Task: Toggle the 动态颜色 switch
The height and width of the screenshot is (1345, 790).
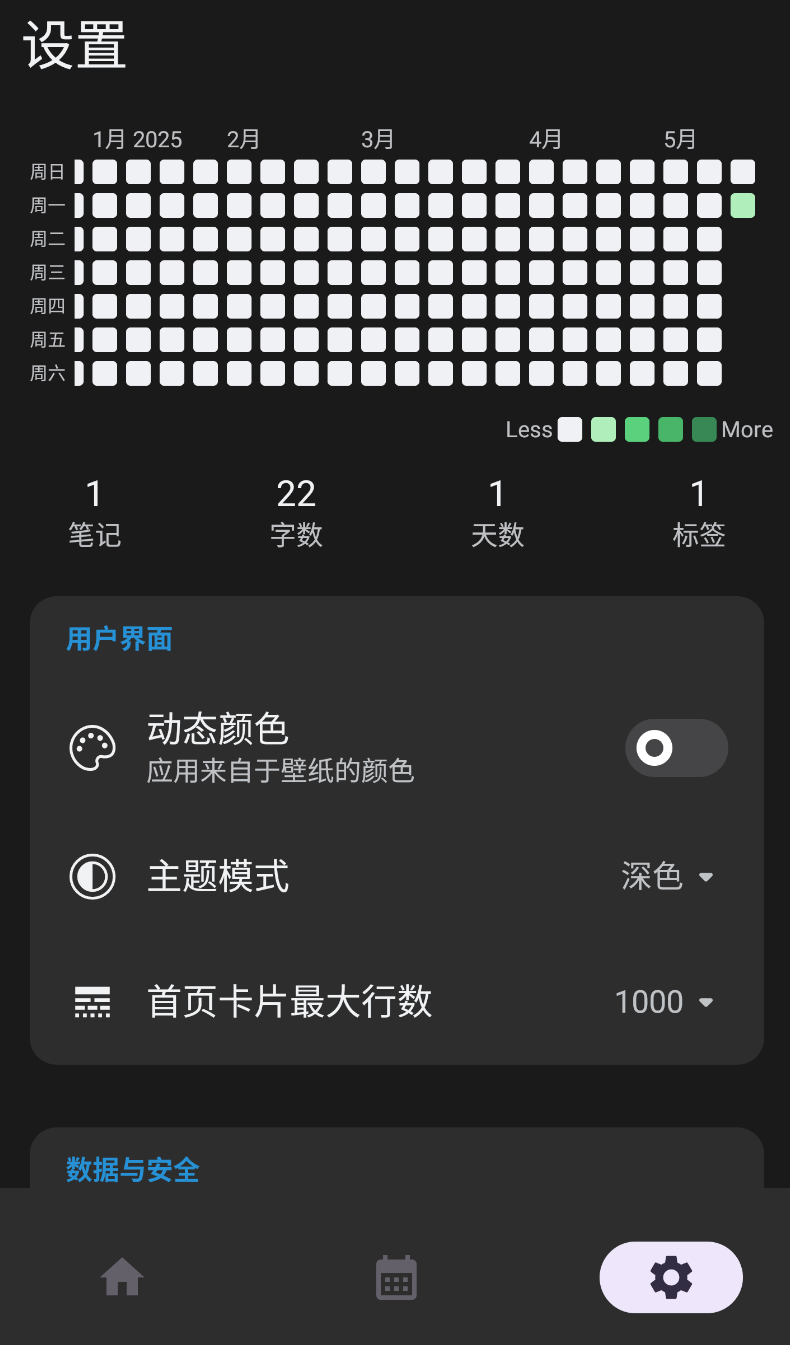Action: [676, 748]
